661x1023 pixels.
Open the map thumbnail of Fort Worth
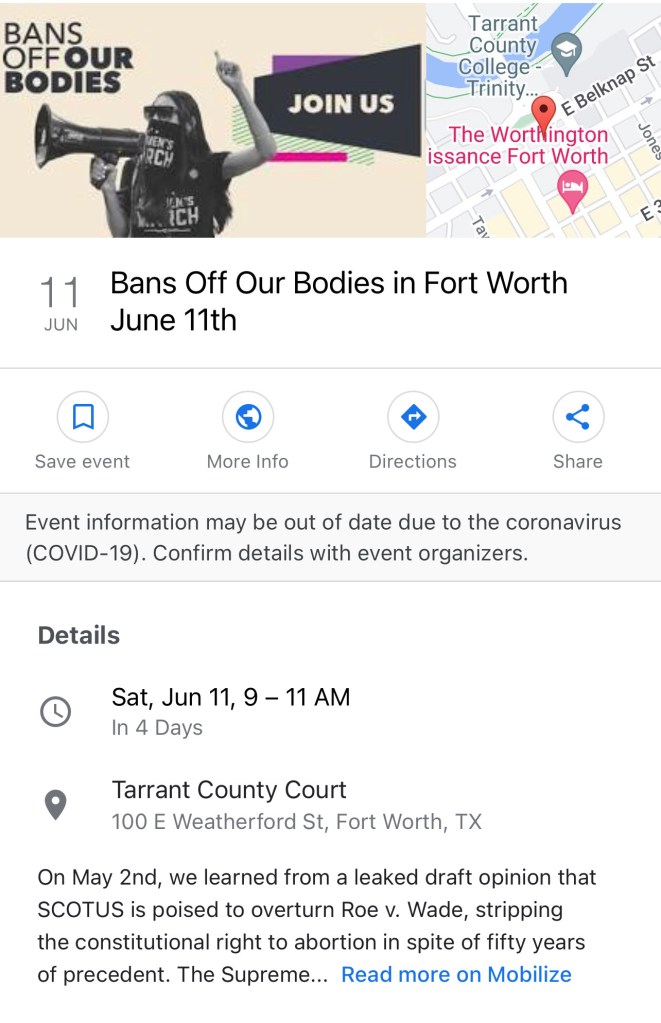click(543, 120)
